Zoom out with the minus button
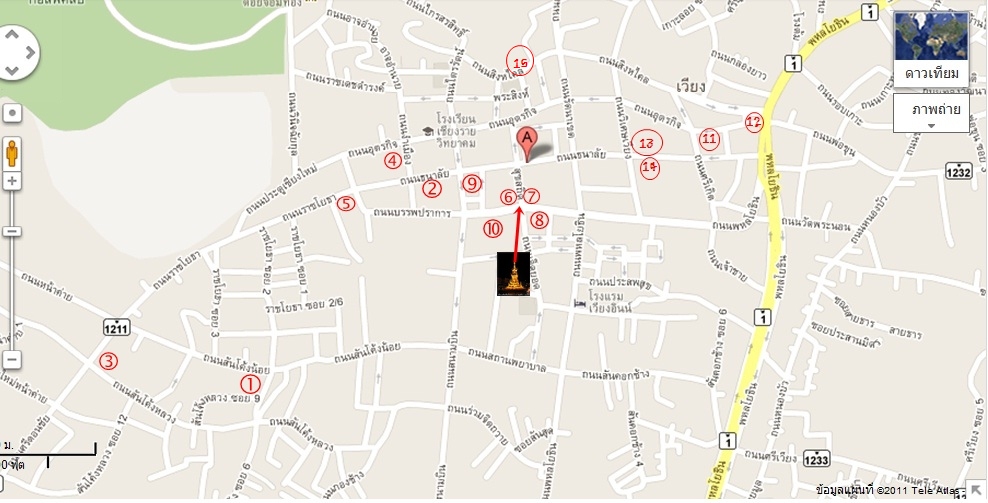988x503 pixels. click(x=12, y=359)
